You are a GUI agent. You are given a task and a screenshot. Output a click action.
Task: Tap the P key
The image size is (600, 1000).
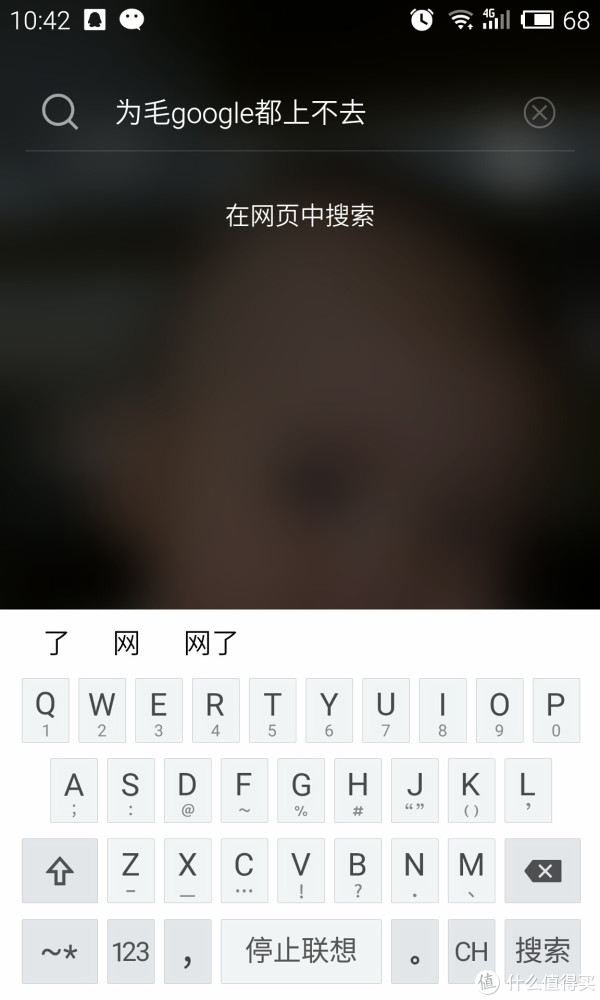pos(555,711)
